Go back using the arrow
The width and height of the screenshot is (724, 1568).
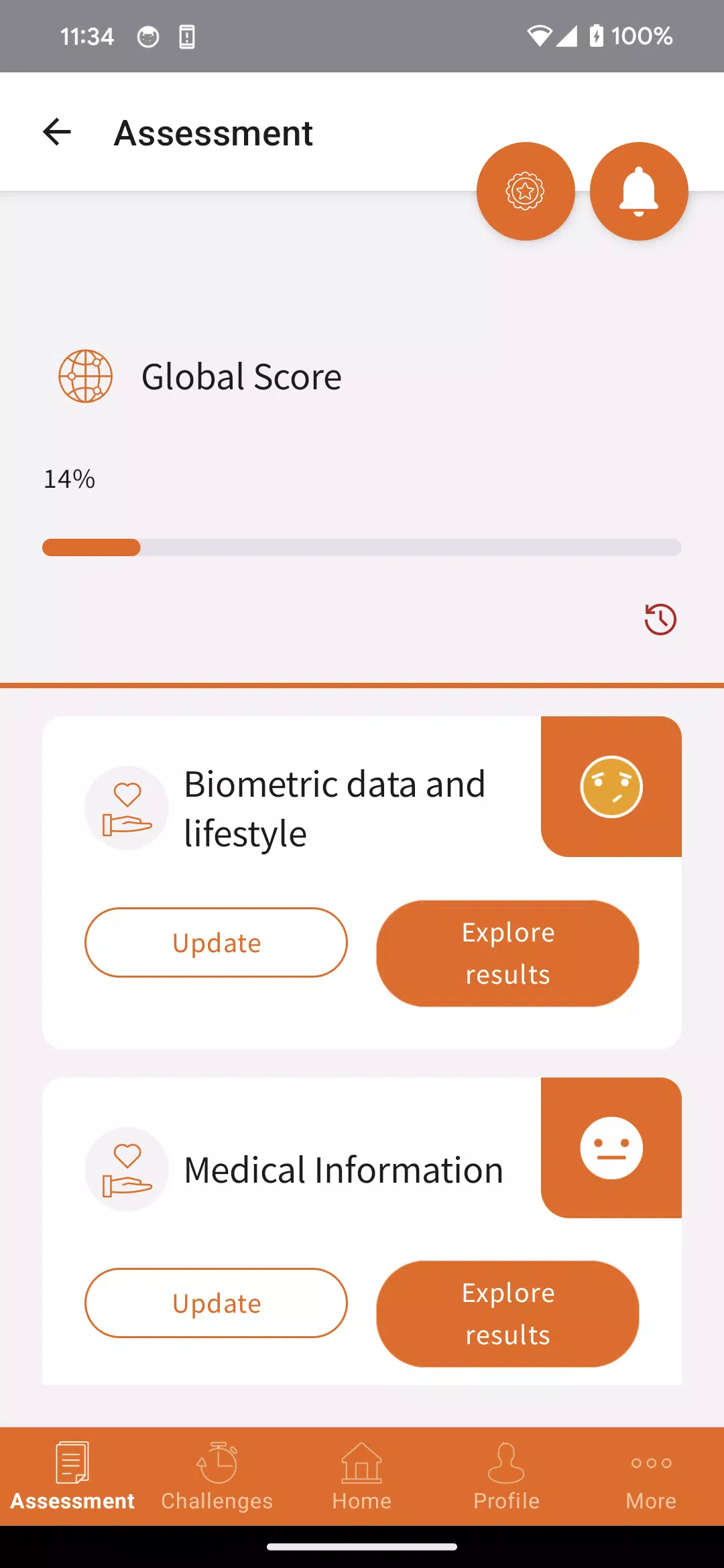[x=57, y=131]
